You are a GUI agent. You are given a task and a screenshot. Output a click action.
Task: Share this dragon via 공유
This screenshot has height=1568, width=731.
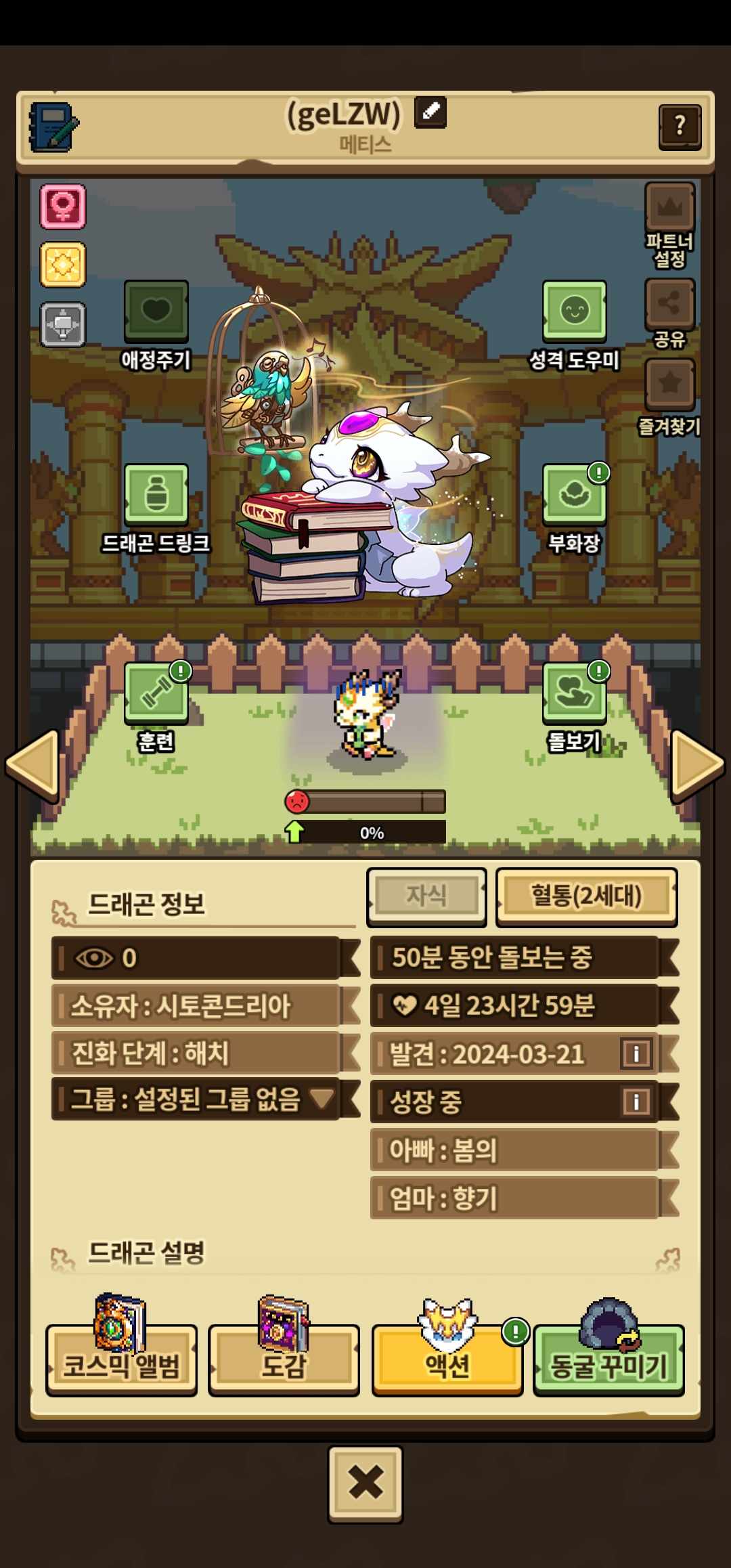669,305
